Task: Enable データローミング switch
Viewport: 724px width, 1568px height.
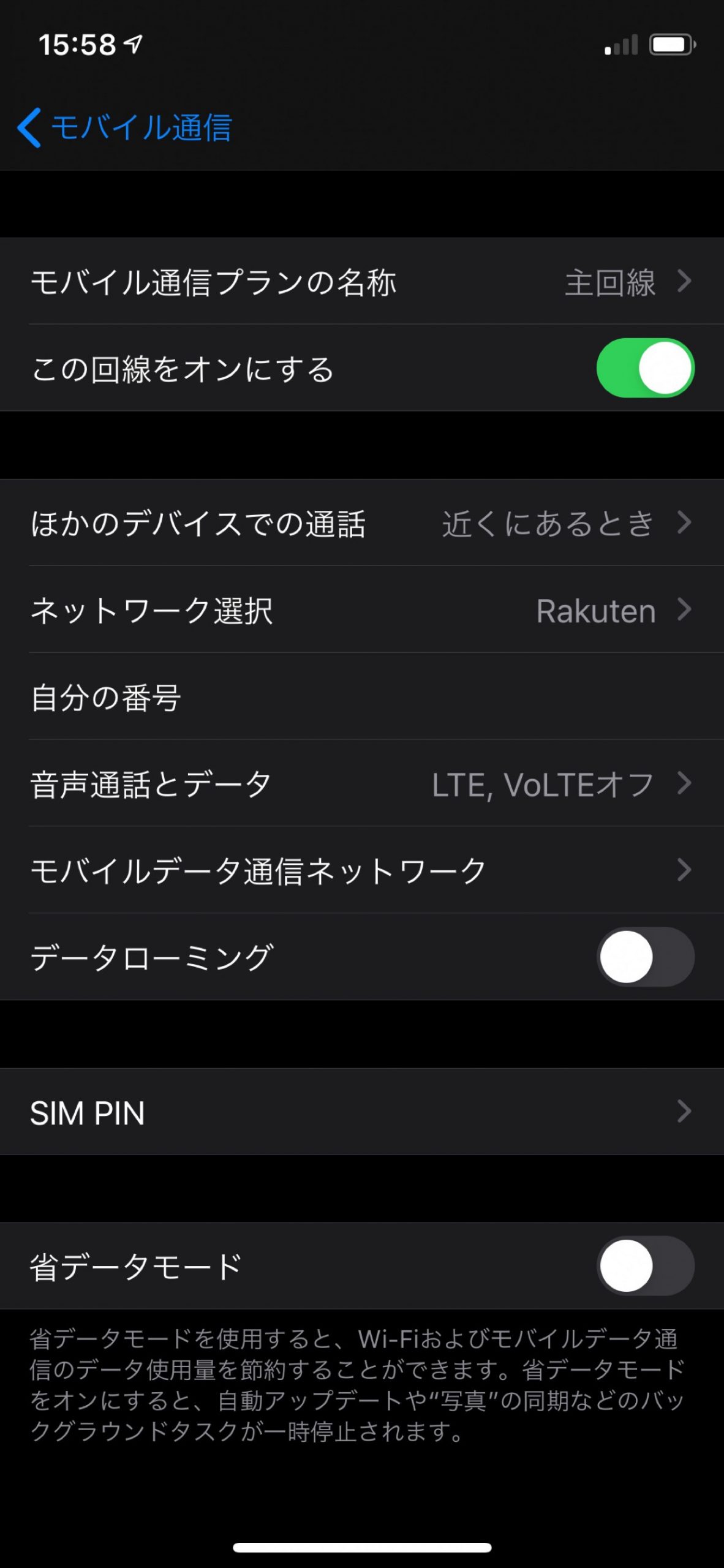Action: tap(645, 957)
